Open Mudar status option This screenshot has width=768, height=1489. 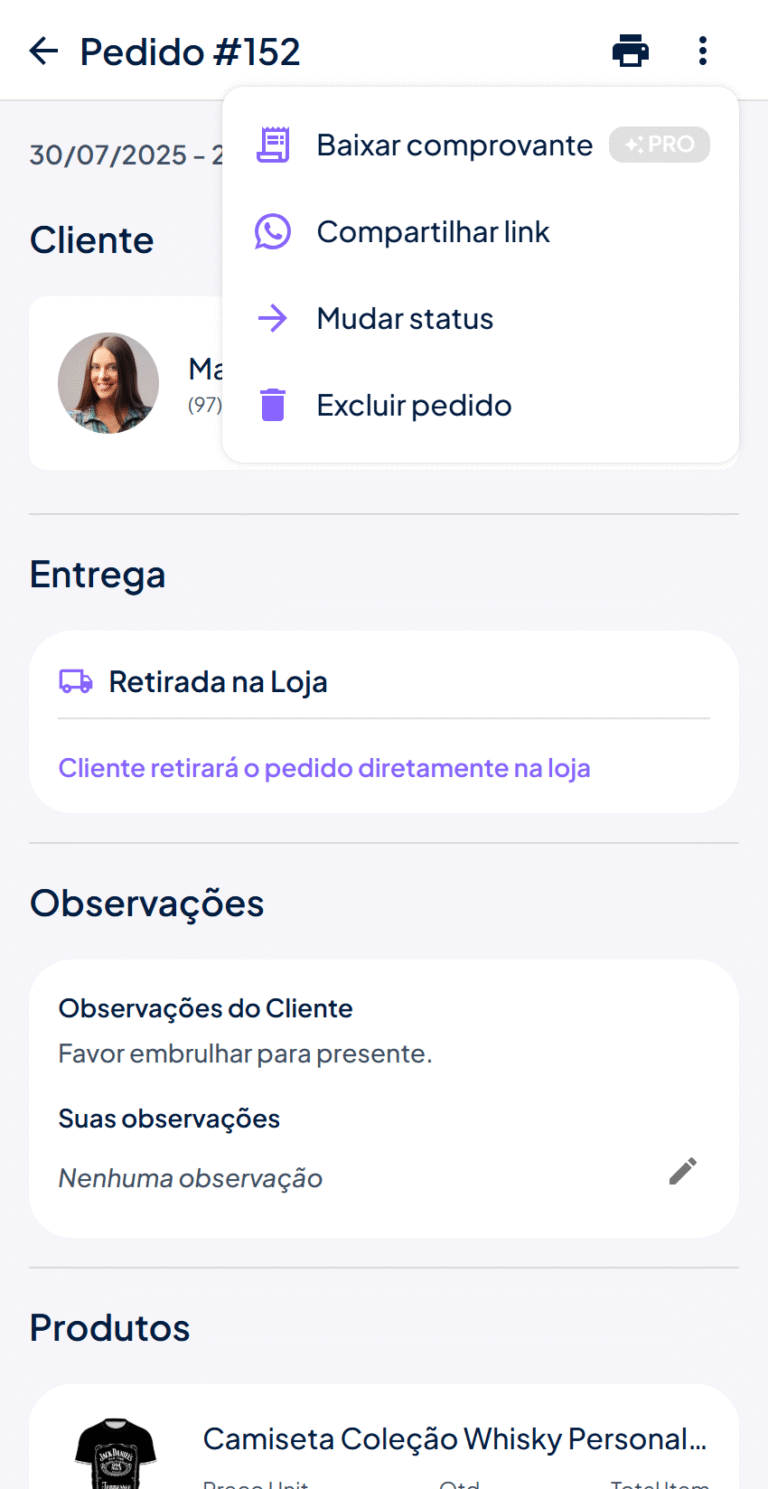[x=404, y=319]
